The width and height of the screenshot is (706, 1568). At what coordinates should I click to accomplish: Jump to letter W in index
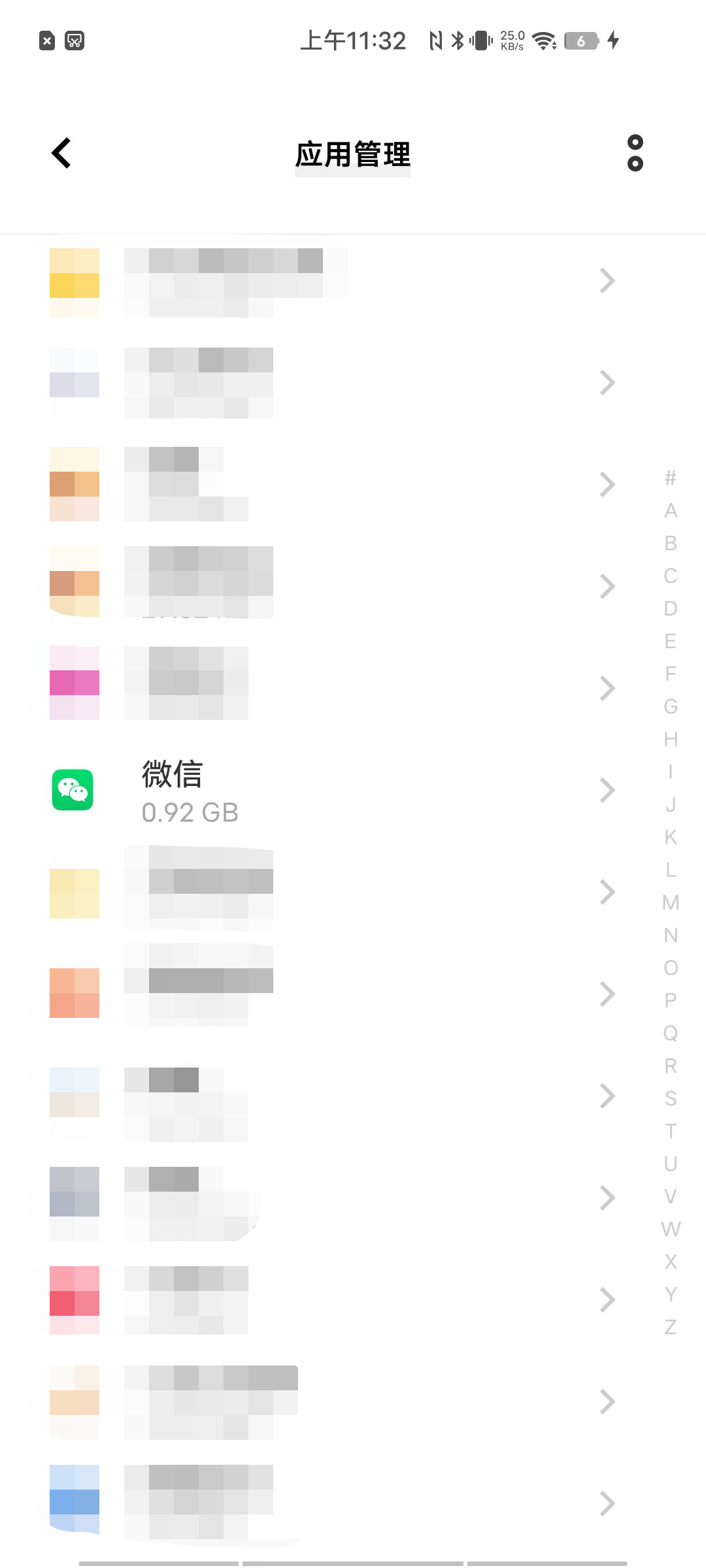[x=671, y=1229]
